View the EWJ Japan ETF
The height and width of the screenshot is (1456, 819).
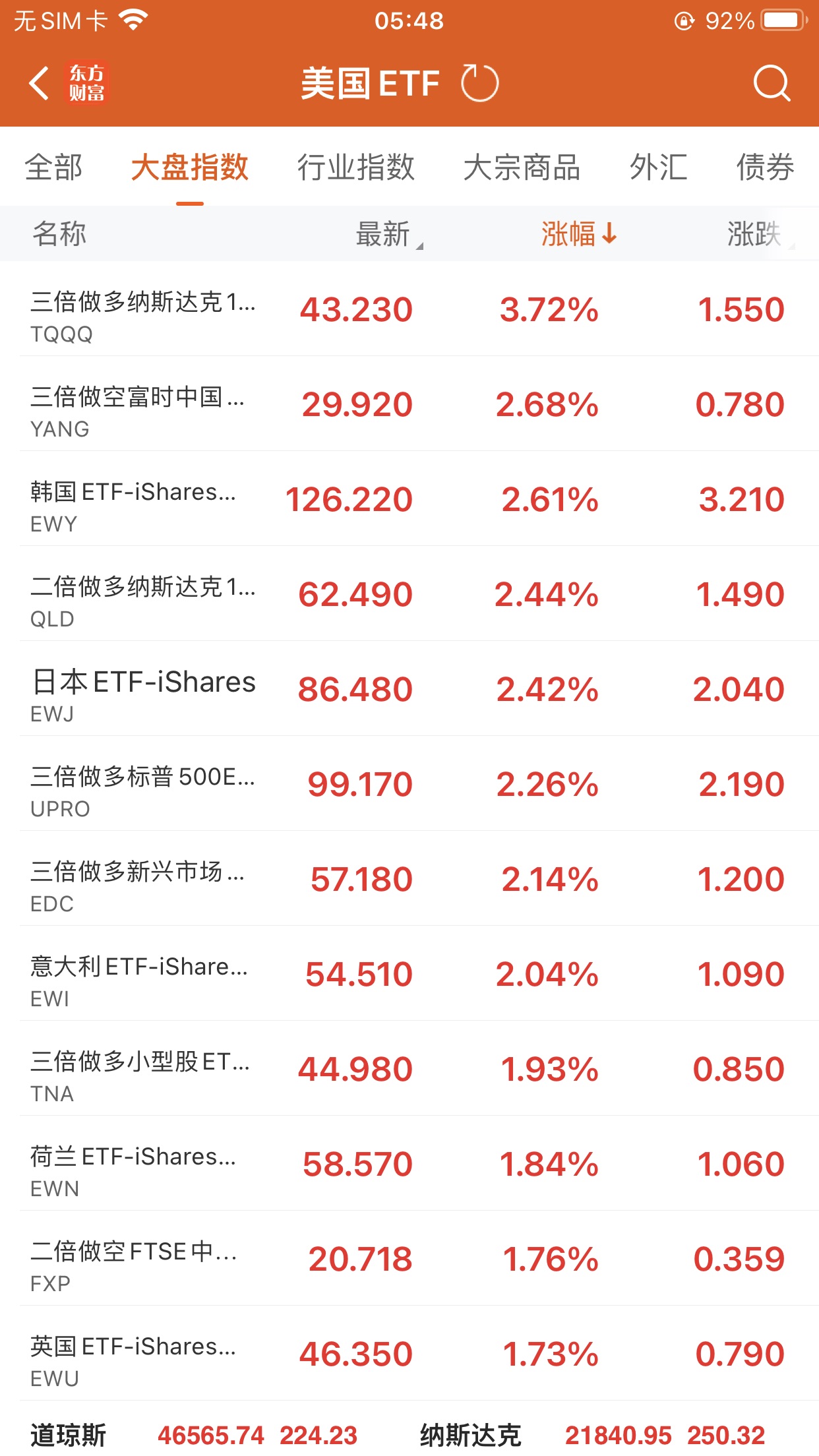tap(409, 690)
